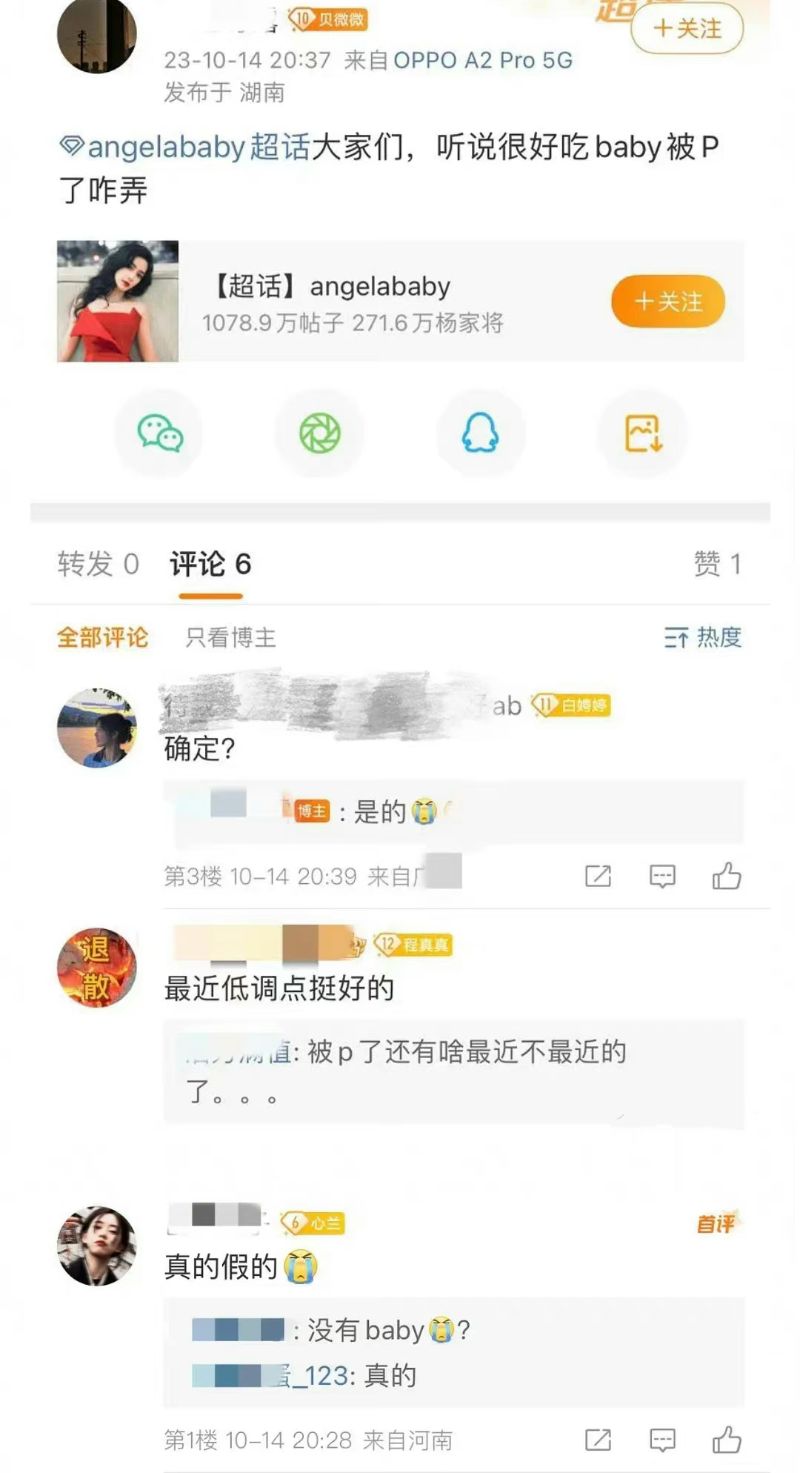800x1473 pixels.
Task: Switch to the 转发 tab
Action: [97, 565]
